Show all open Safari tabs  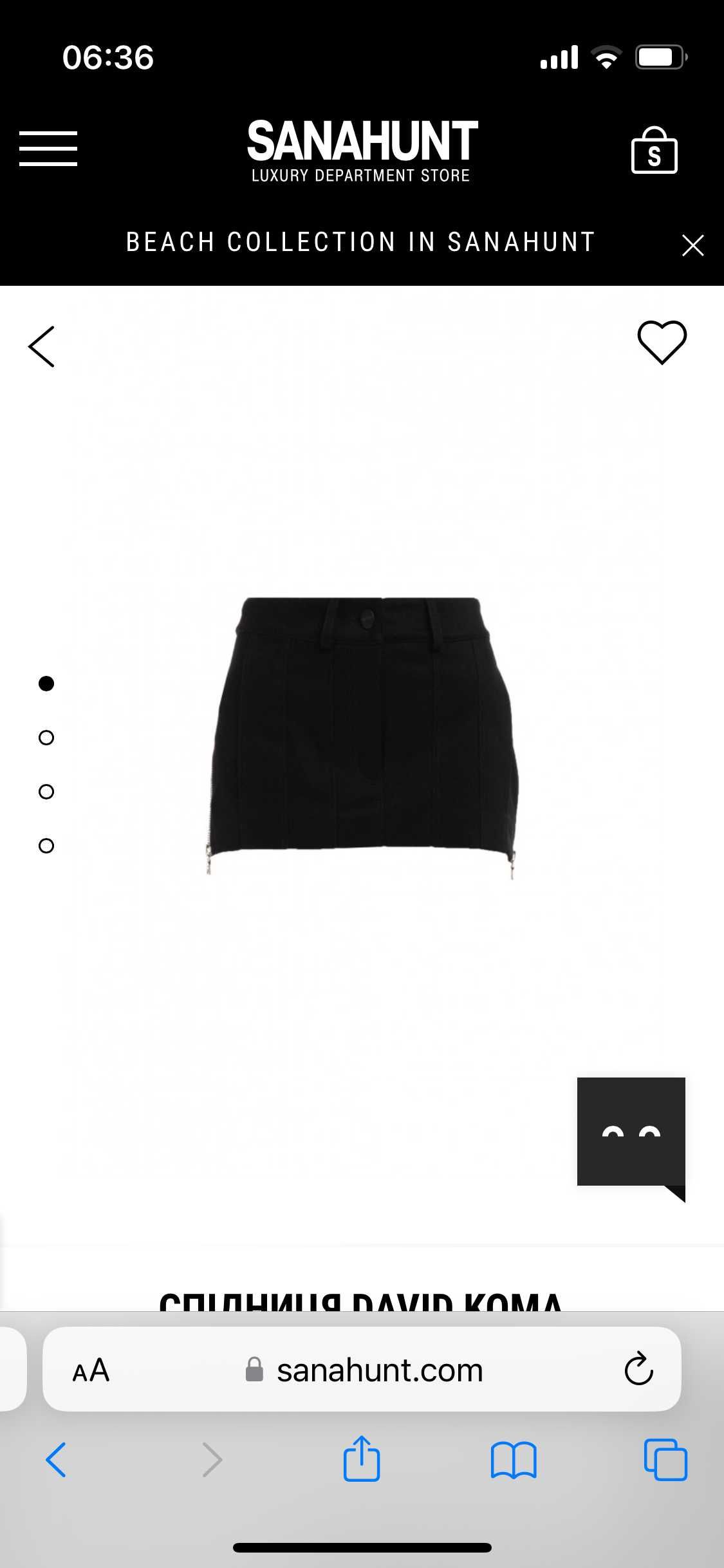point(665,1459)
